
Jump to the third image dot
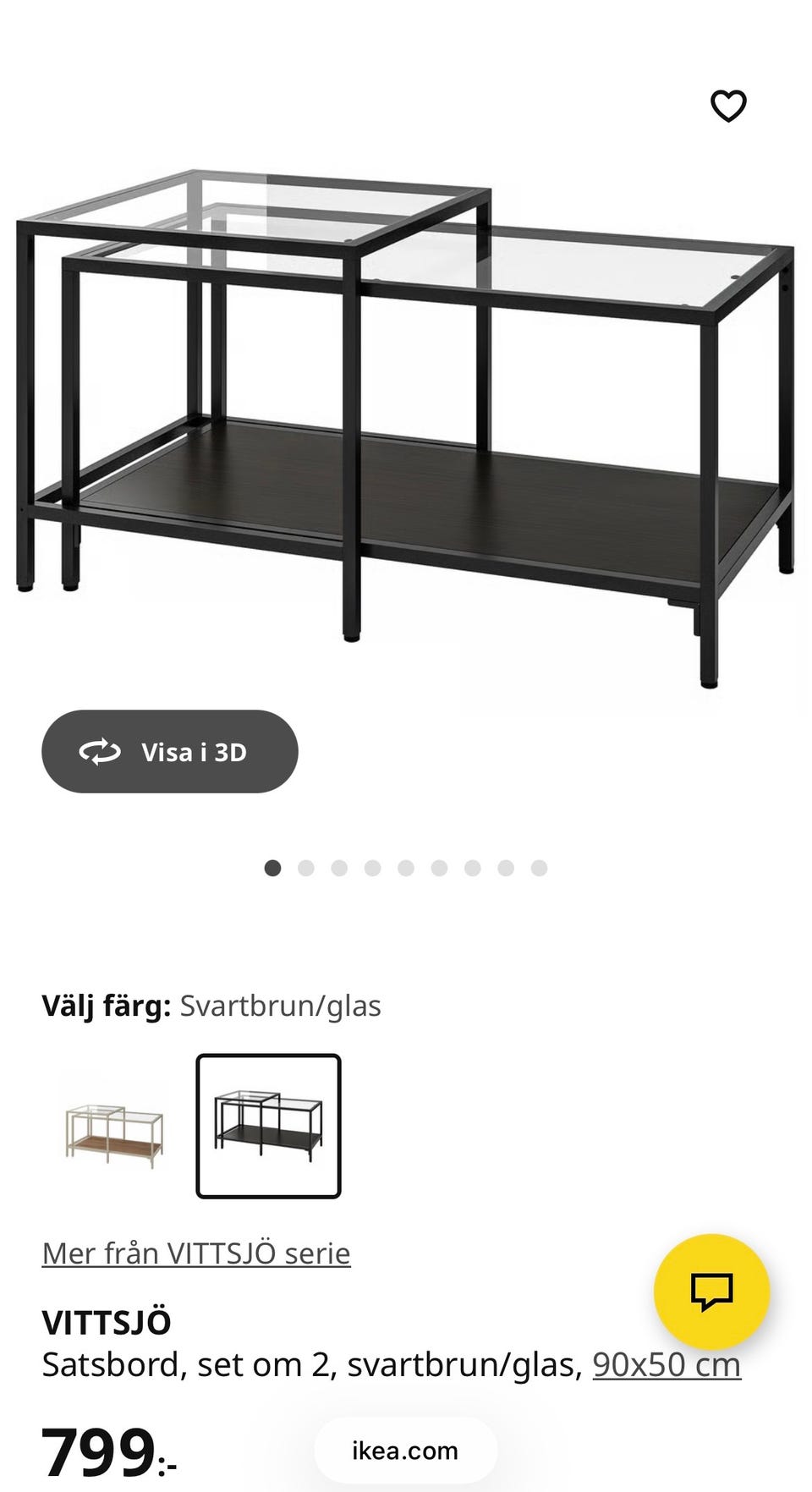339,867
